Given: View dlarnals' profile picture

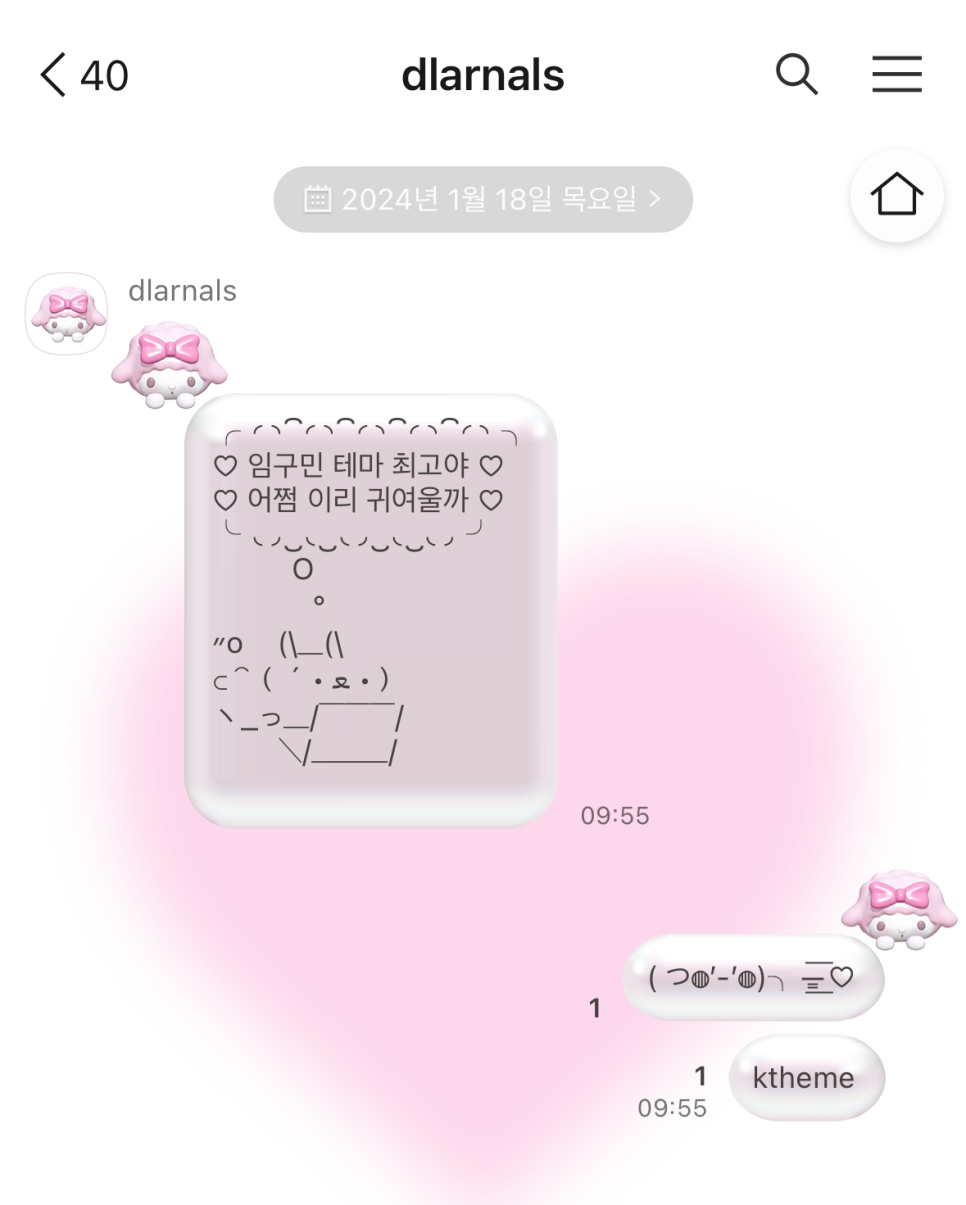Looking at the screenshot, I should 66,313.
